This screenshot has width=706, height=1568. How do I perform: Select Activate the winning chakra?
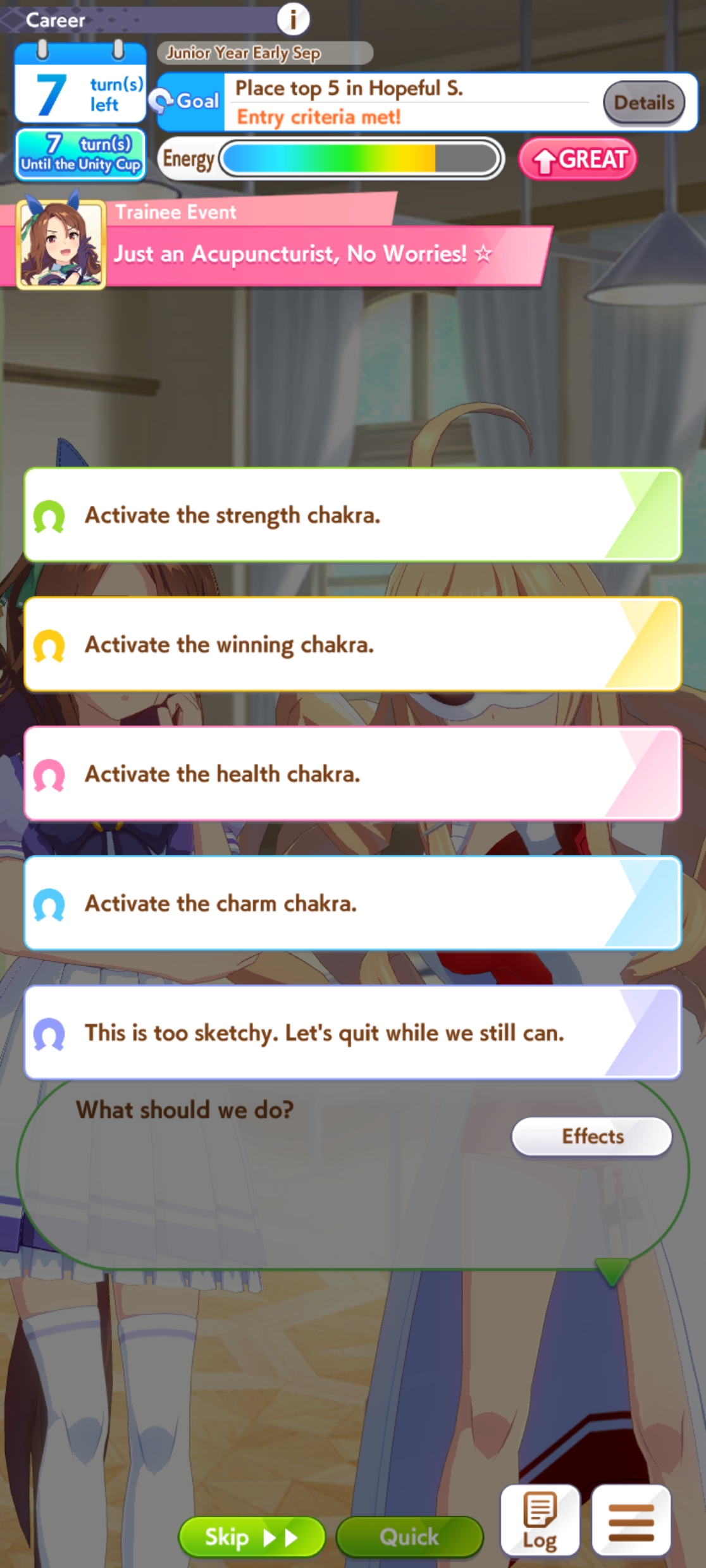click(x=352, y=644)
